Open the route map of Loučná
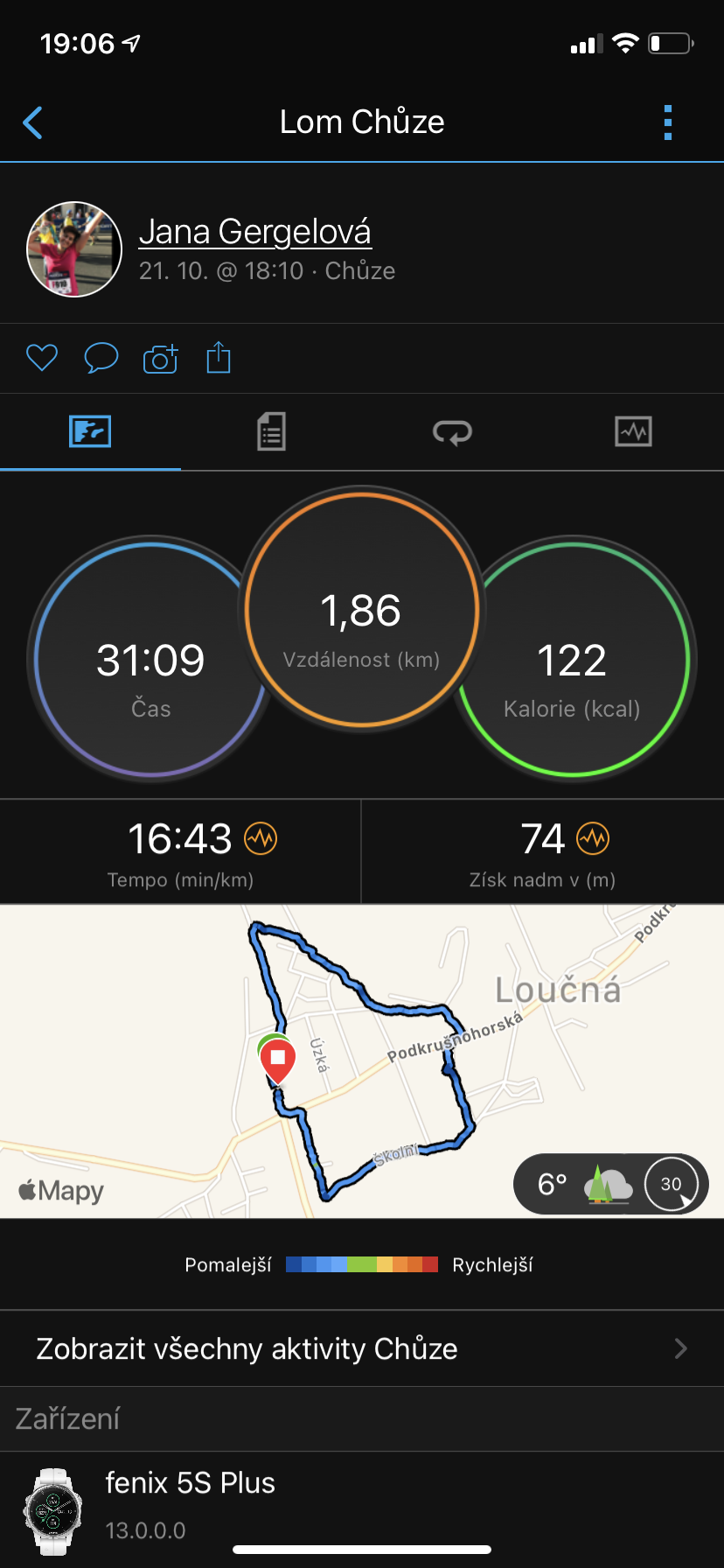Viewport: 724px width, 1568px height. coord(362,1060)
